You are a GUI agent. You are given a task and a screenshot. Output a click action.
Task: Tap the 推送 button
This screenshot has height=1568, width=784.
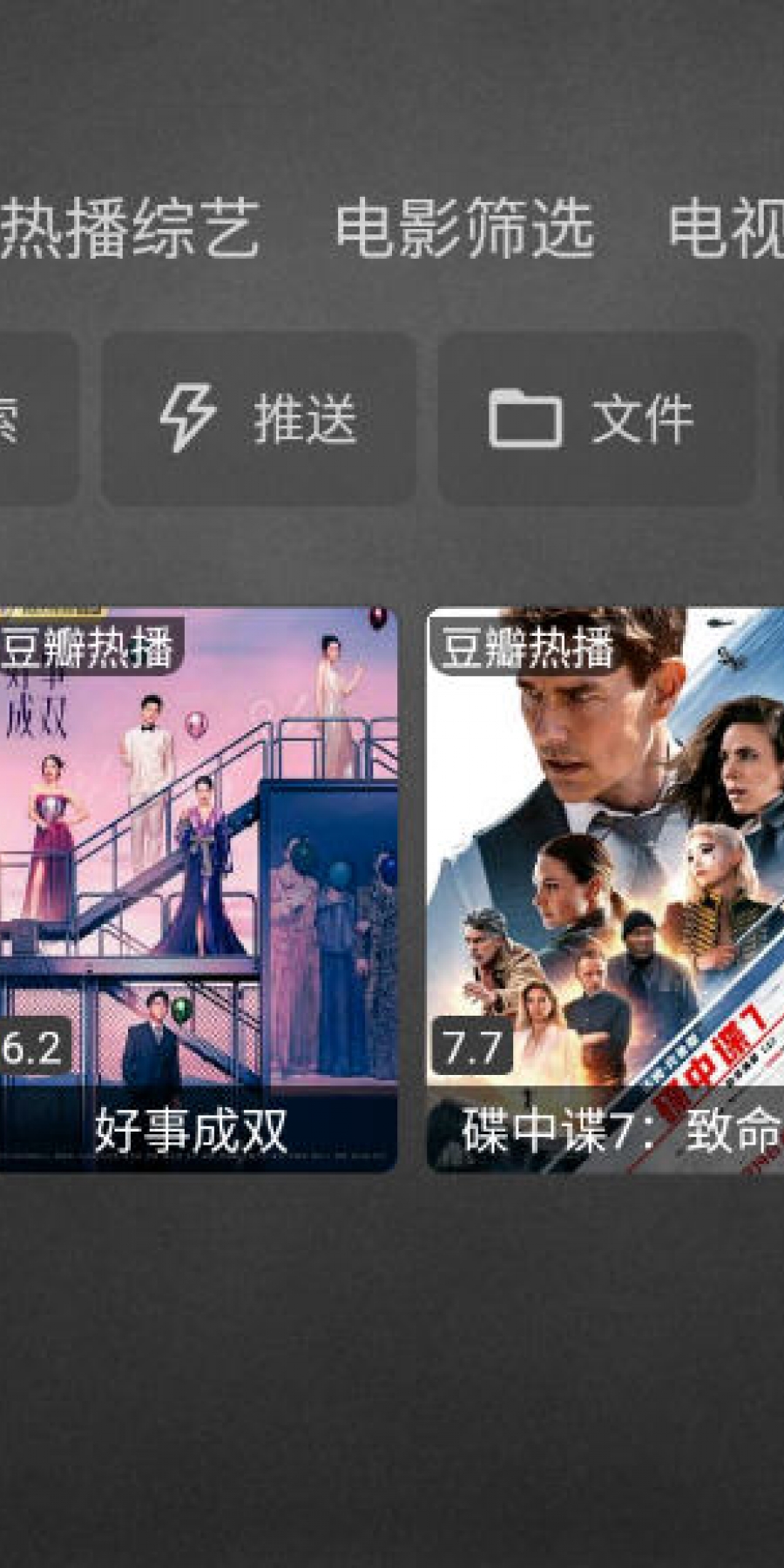coord(259,419)
